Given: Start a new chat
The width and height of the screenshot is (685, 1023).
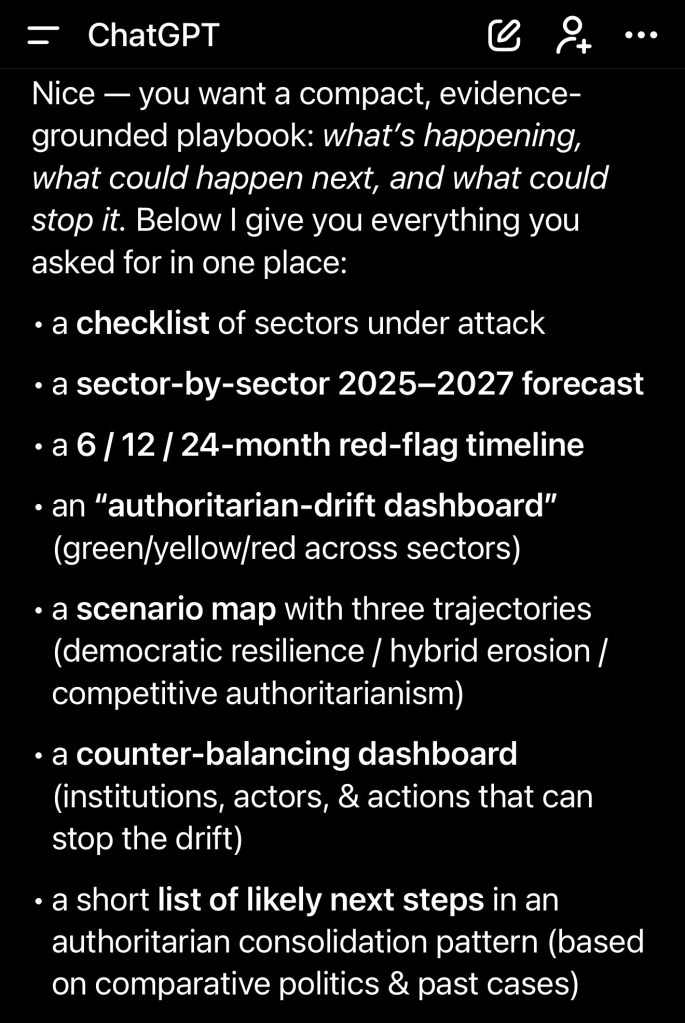Looking at the screenshot, I should coord(505,36).
